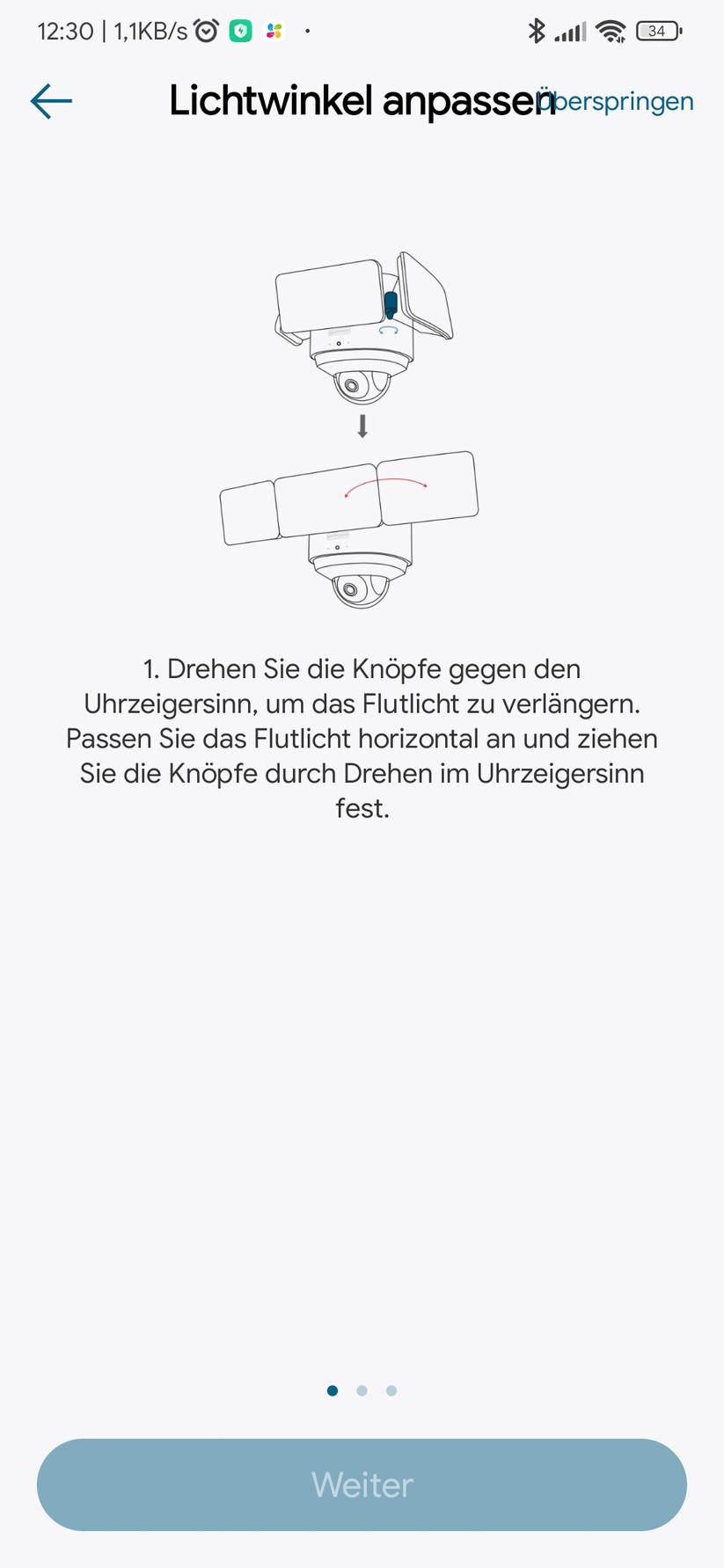Select the second page indicator dot

click(x=362, y=1390)
